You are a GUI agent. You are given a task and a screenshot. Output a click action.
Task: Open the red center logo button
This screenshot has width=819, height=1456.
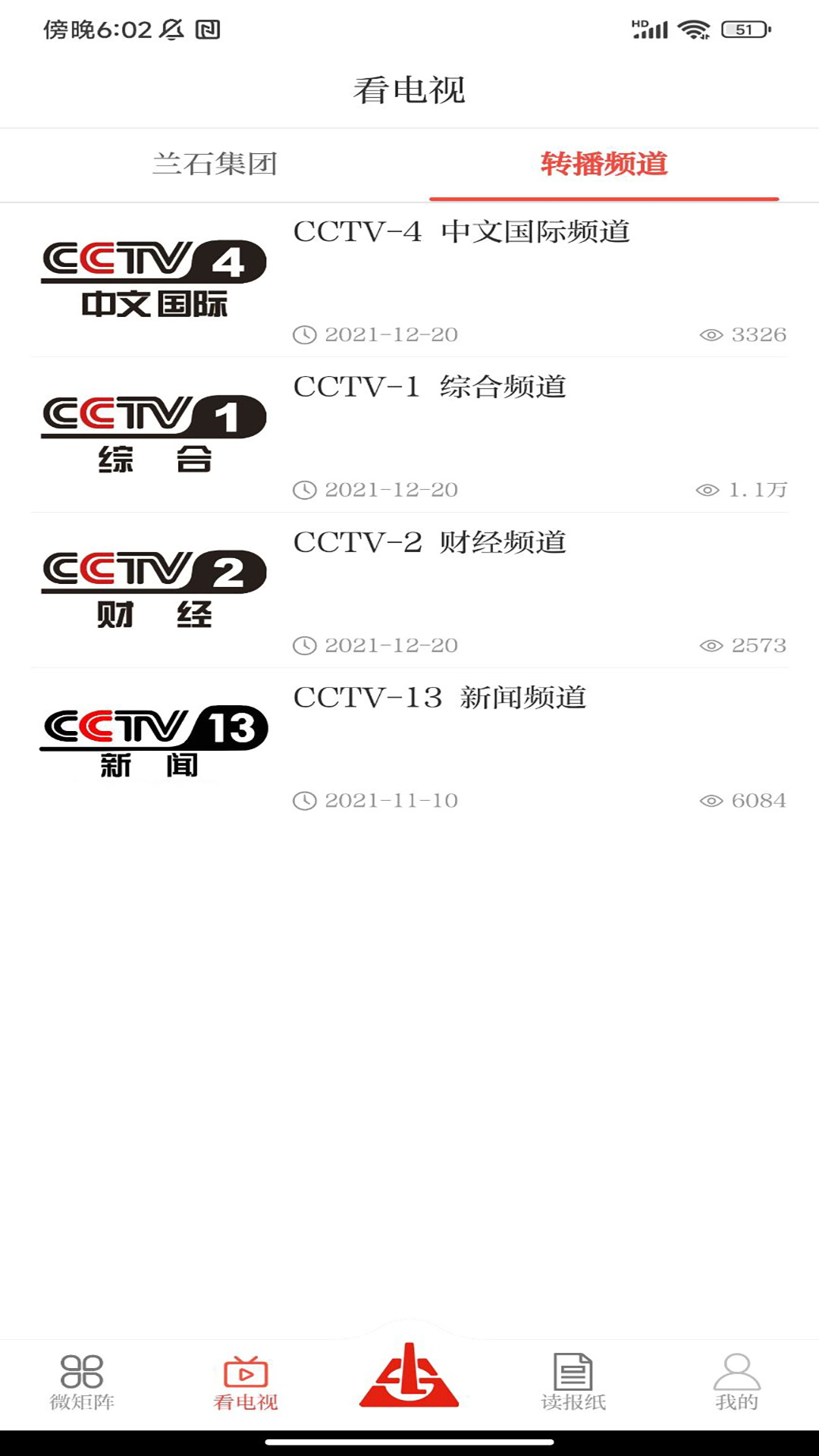(x=409, y=1374)
